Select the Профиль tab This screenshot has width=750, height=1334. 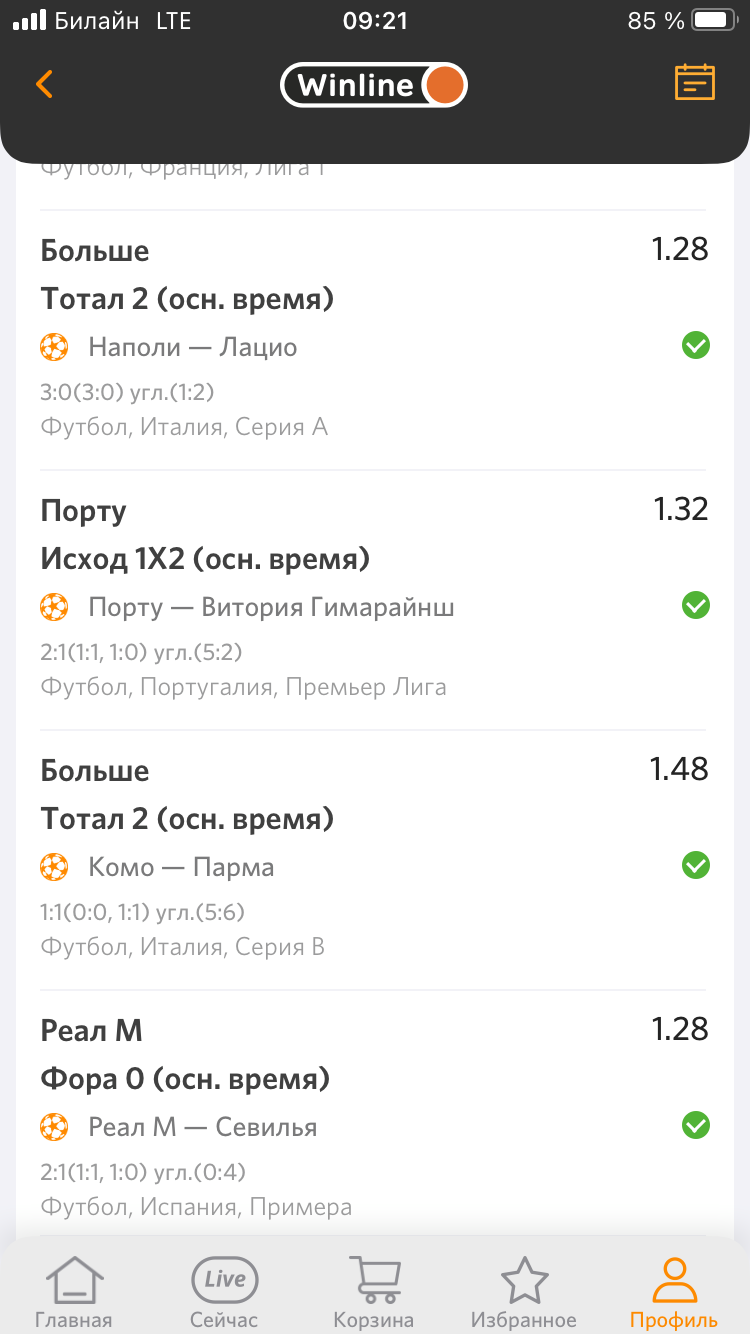tap(673, 1291)
